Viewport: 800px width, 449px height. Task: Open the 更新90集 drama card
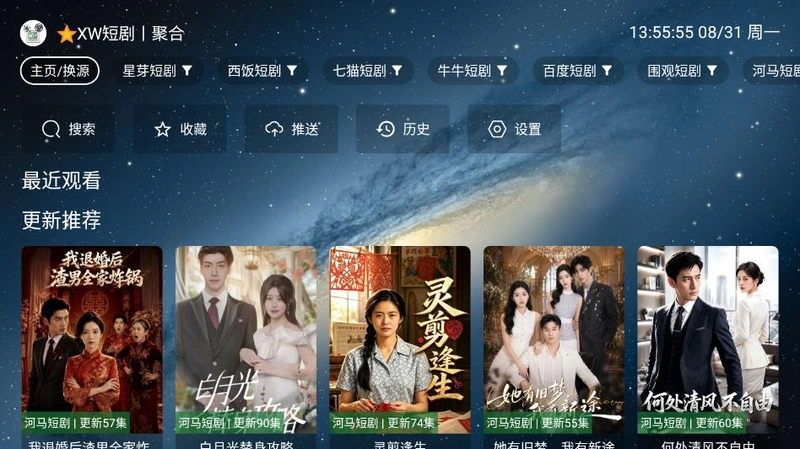[246, 347]
